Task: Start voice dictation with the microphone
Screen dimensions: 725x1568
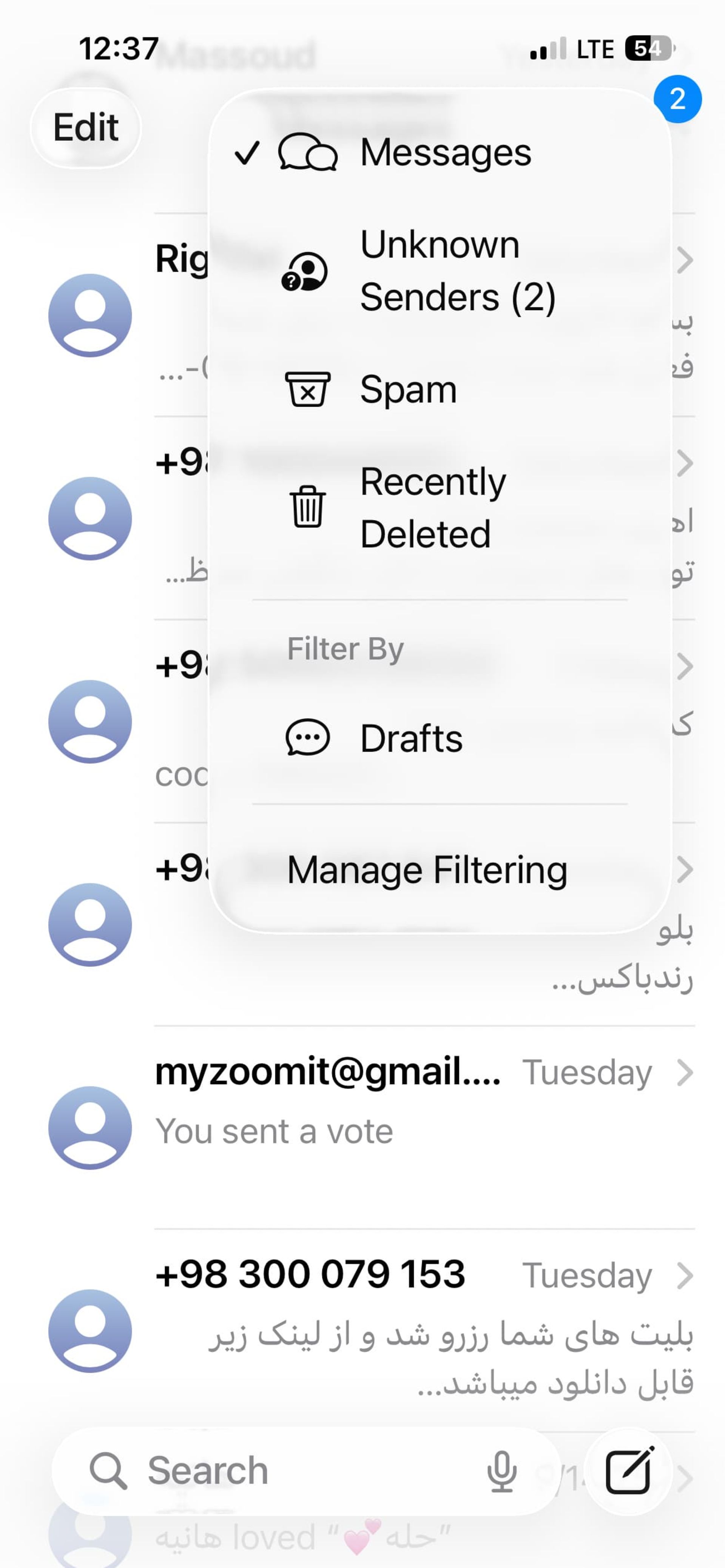Action: [x=502, y=1471]
